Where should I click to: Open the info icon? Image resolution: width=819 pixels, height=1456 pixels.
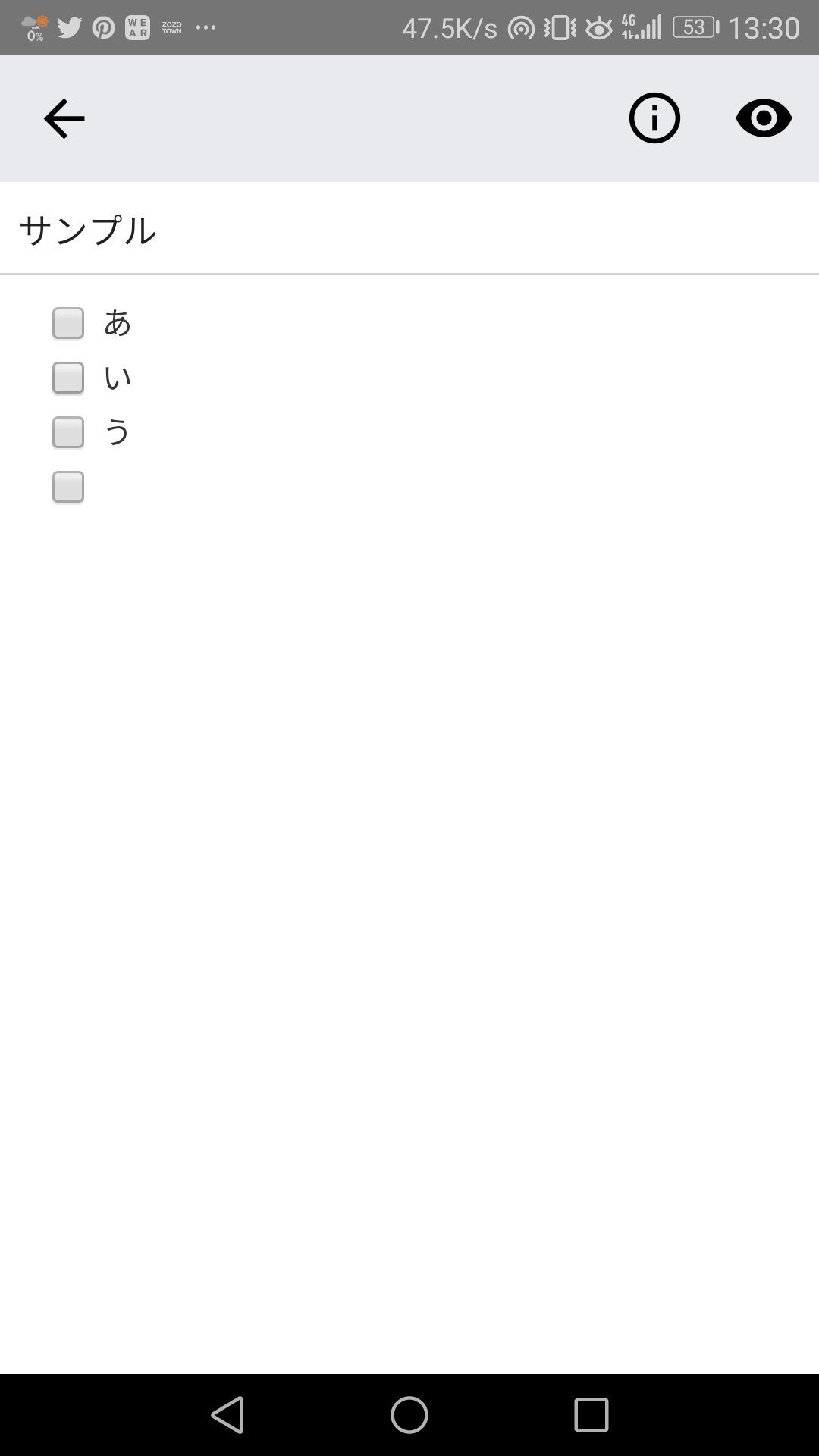click(x=654, y=118)
